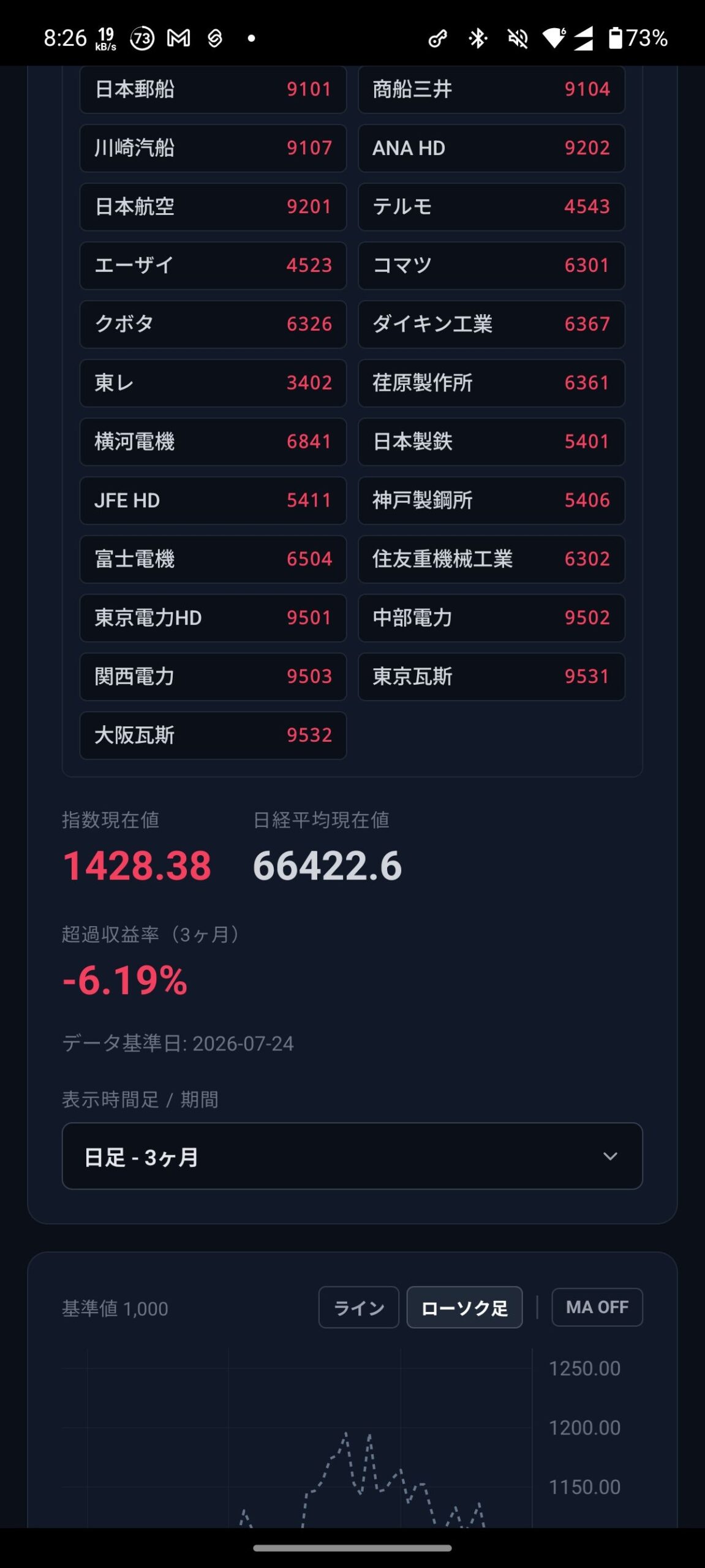The image size is (705, 1568).
Task: Open the 関西電力 9503 stock chip
Action: pyautogui.click(x=213, y=677)
